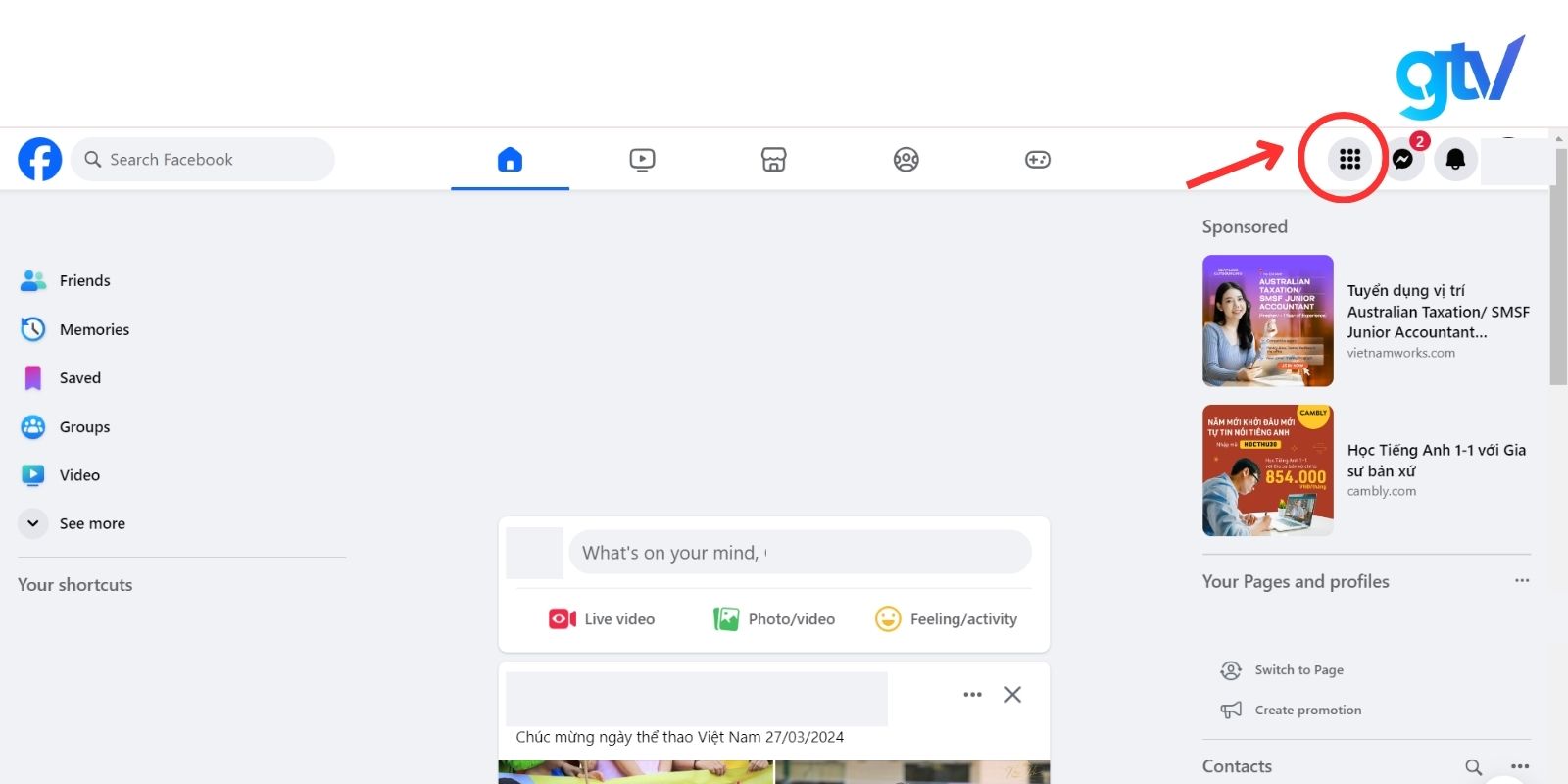Start a Live video
This screenshot has width=1568, height=784.
(x=602, y=619)
